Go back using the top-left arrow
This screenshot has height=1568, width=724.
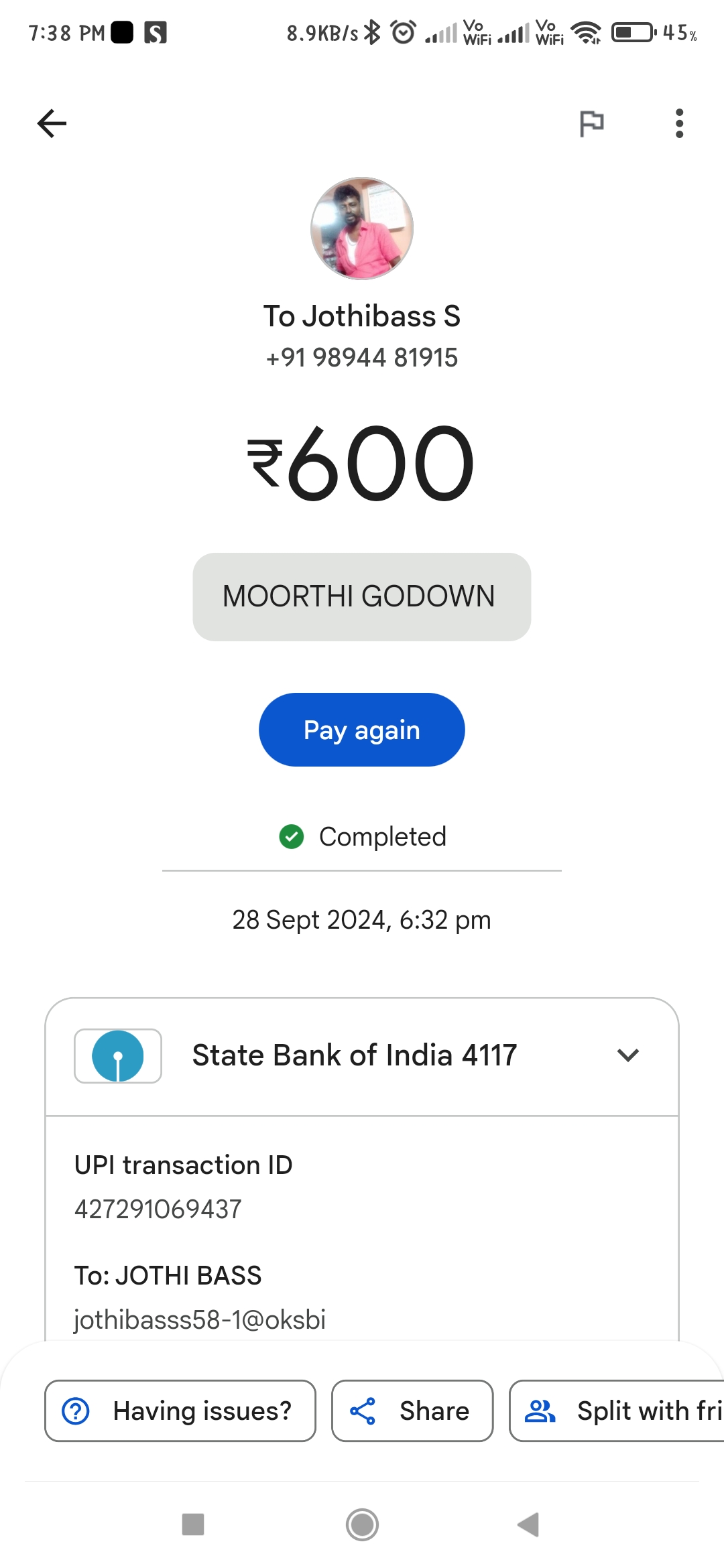[52, 123]
